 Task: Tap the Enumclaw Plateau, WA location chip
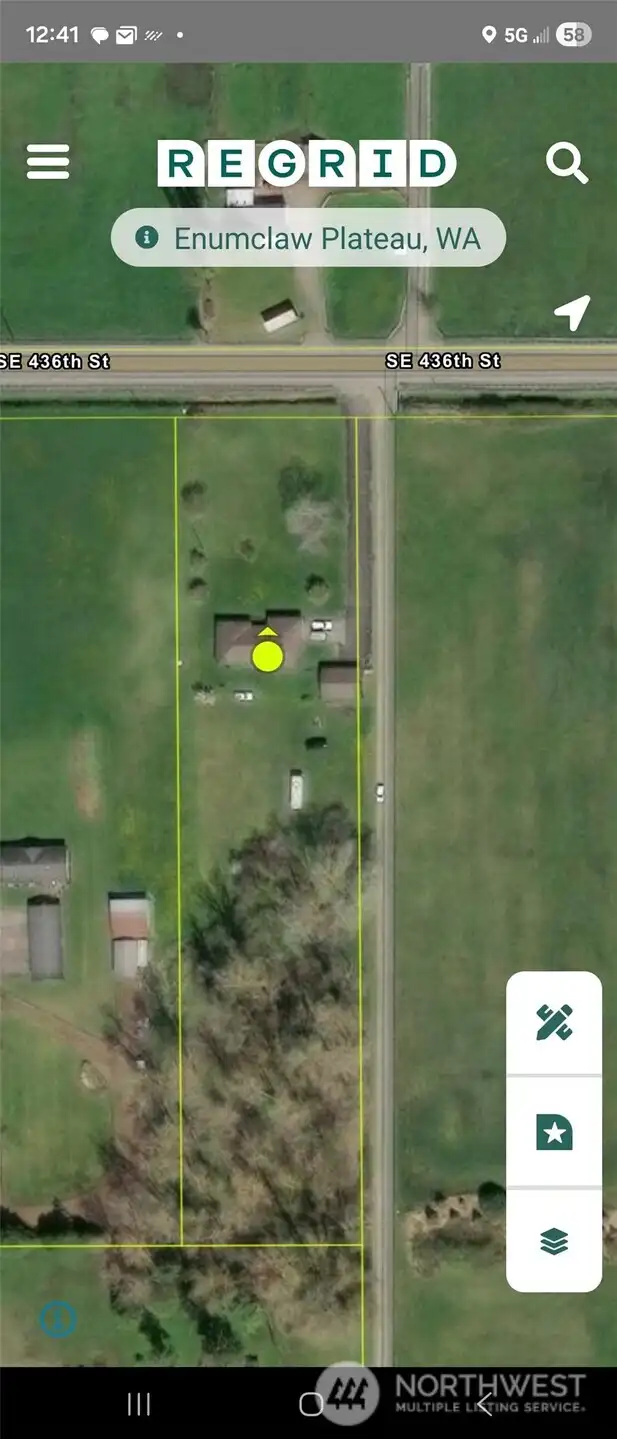click(308, 238)
